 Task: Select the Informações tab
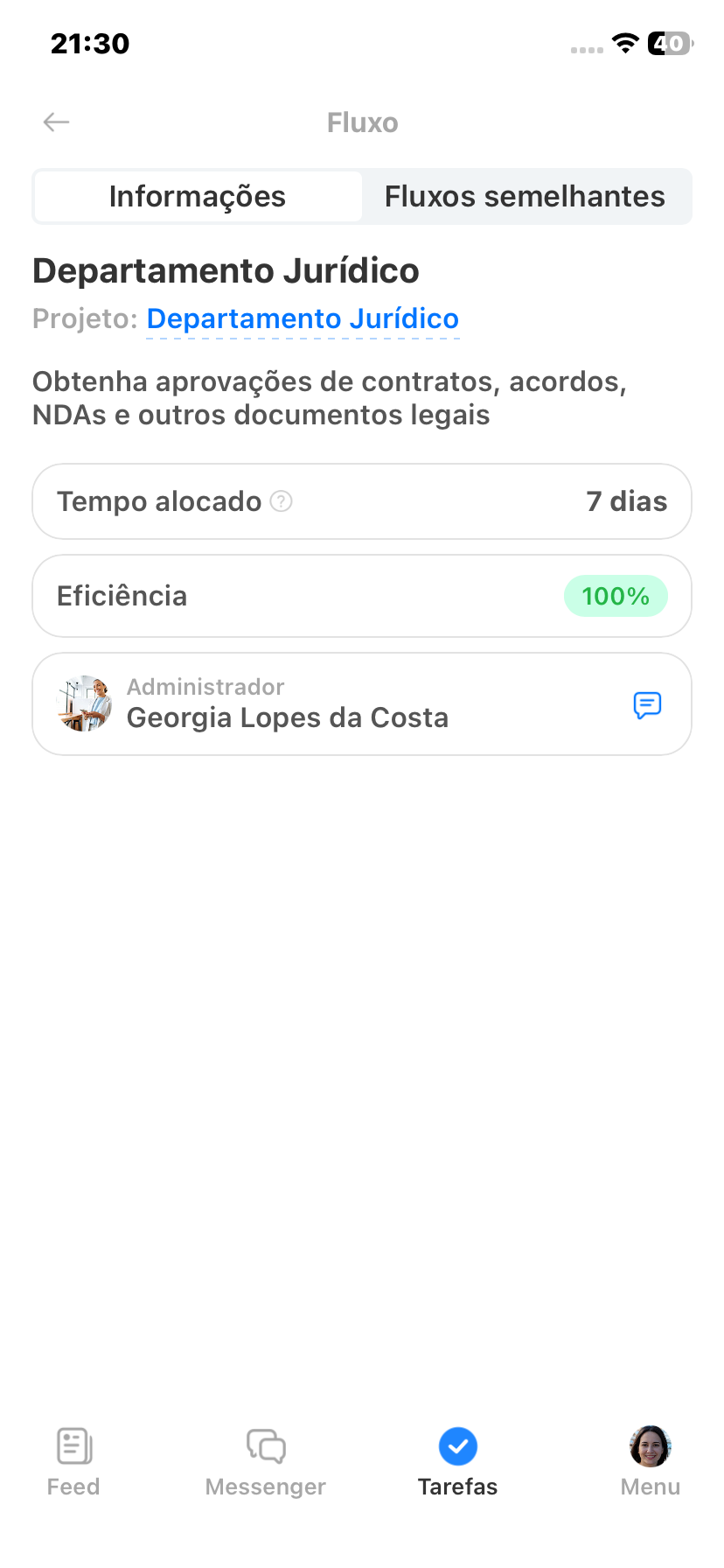click(198, 197)
